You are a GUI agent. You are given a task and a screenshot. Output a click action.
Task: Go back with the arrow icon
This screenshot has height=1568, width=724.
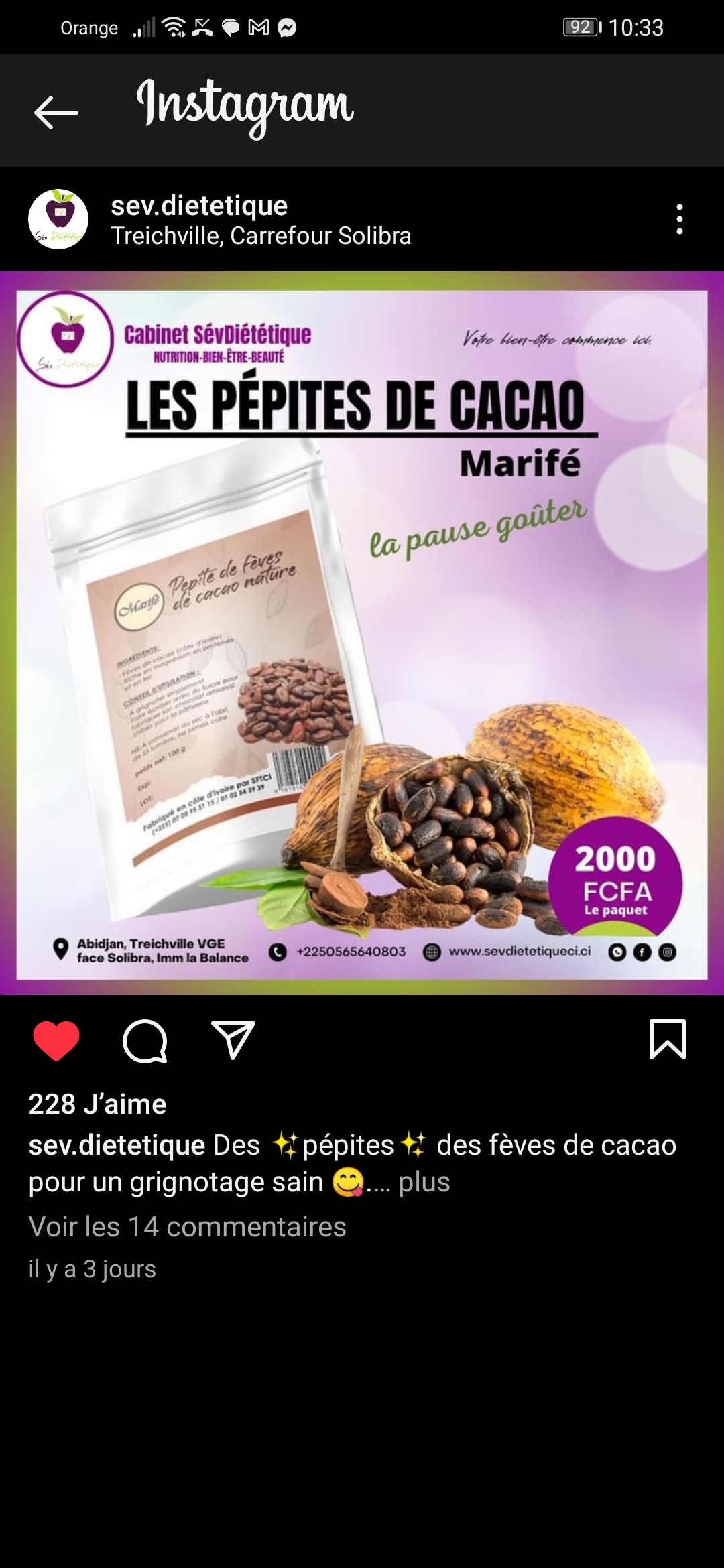56,112
